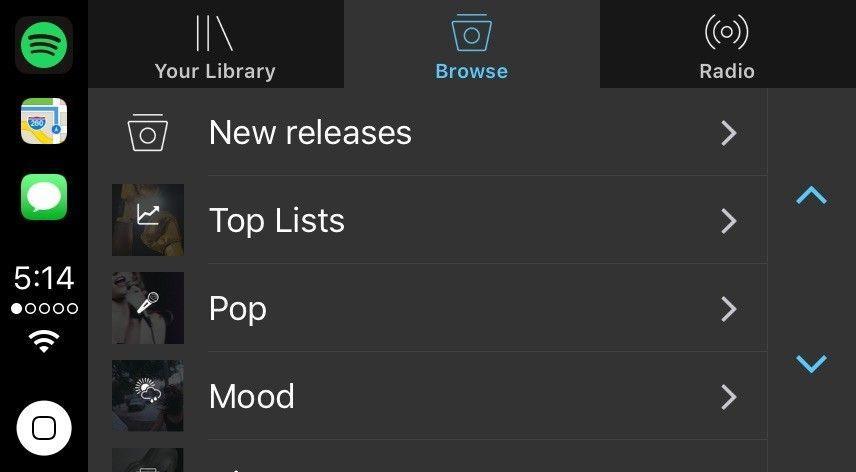Tap the CarPlay home button
Image resolution: width=856 pixels, height=472 pixels.
tap(44, 428)
